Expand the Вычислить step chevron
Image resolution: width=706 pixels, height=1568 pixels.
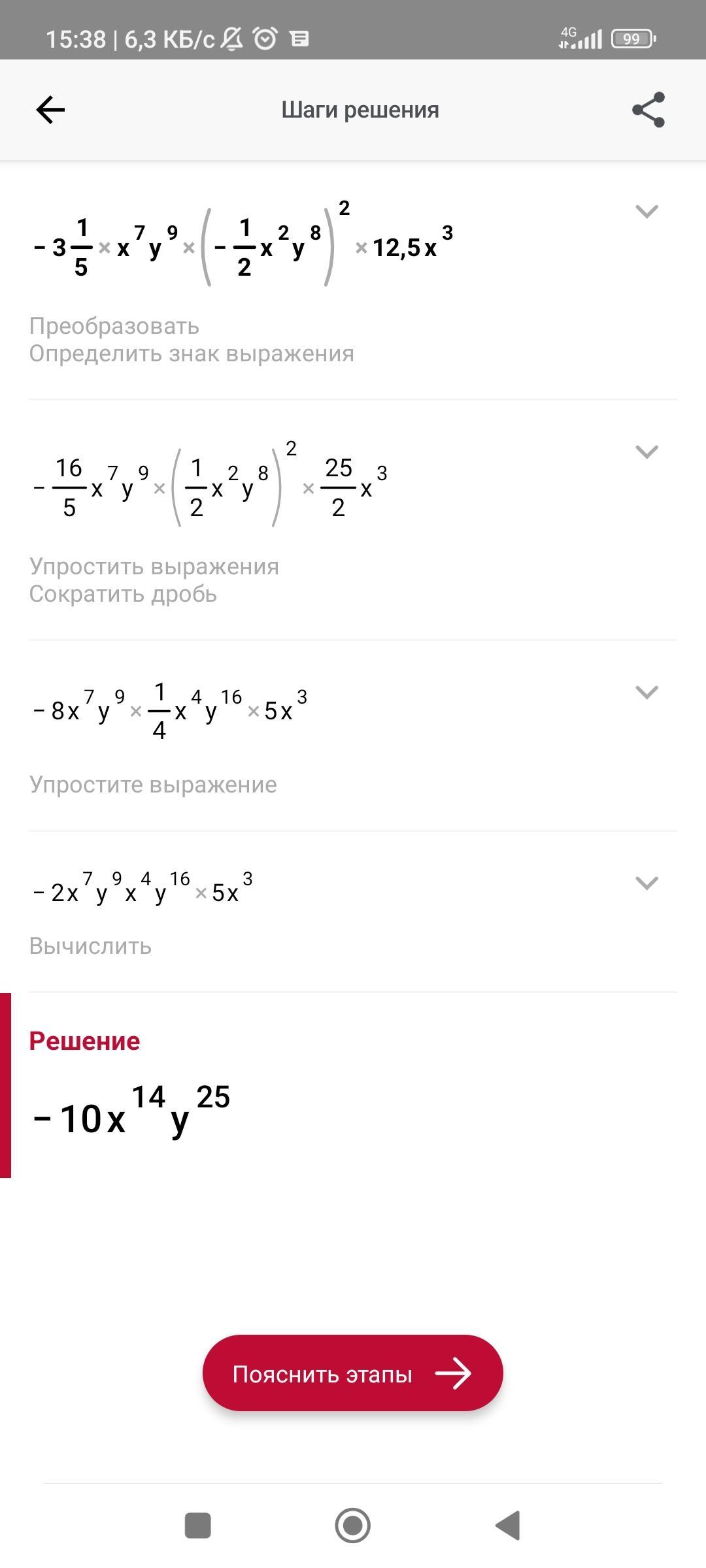(x=647, y=883)
